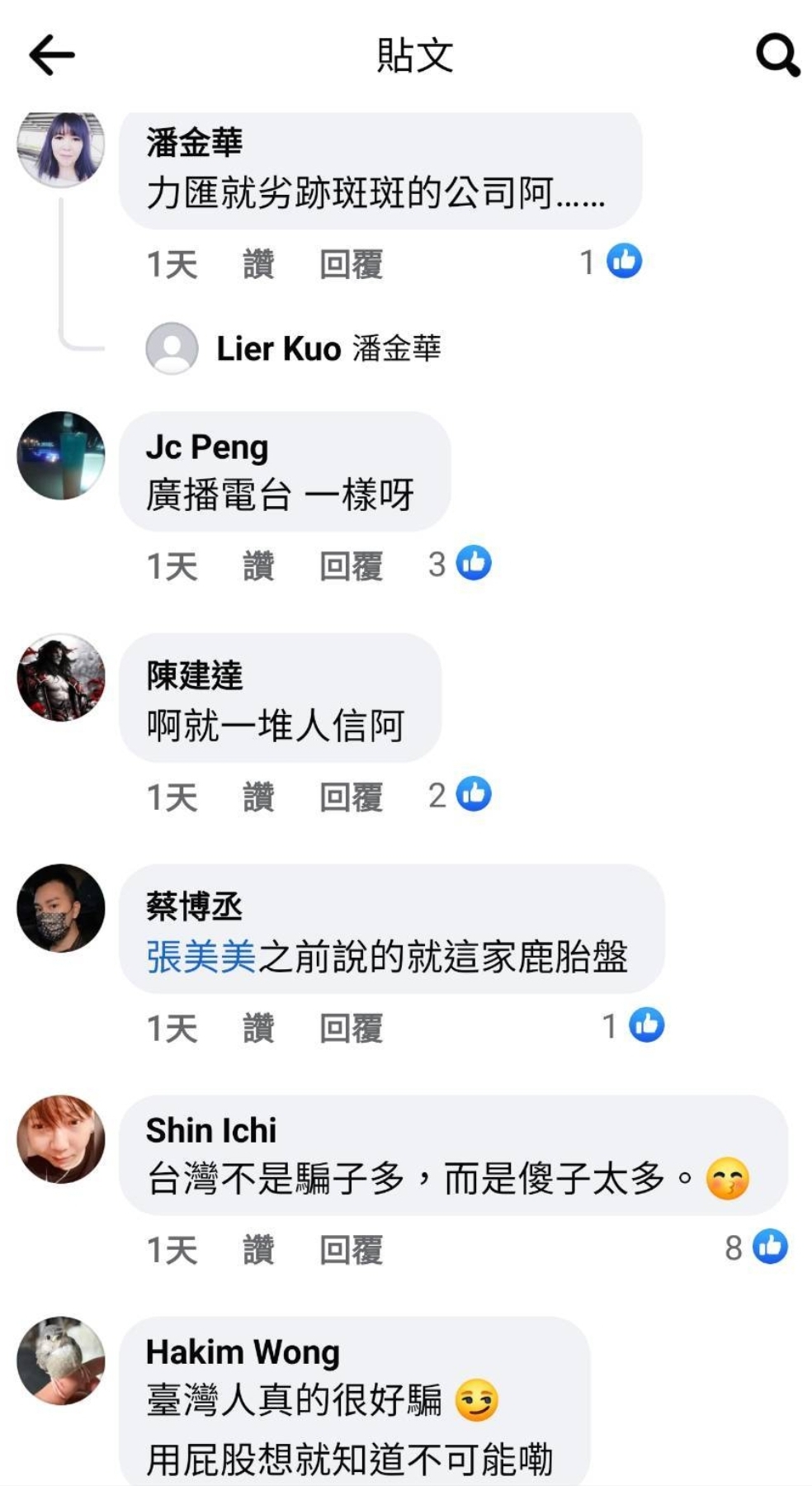View 潘金華's profile picture
Image resolution: width=812 pixels, height=1486 pixels.
click(x=61, y=147)
